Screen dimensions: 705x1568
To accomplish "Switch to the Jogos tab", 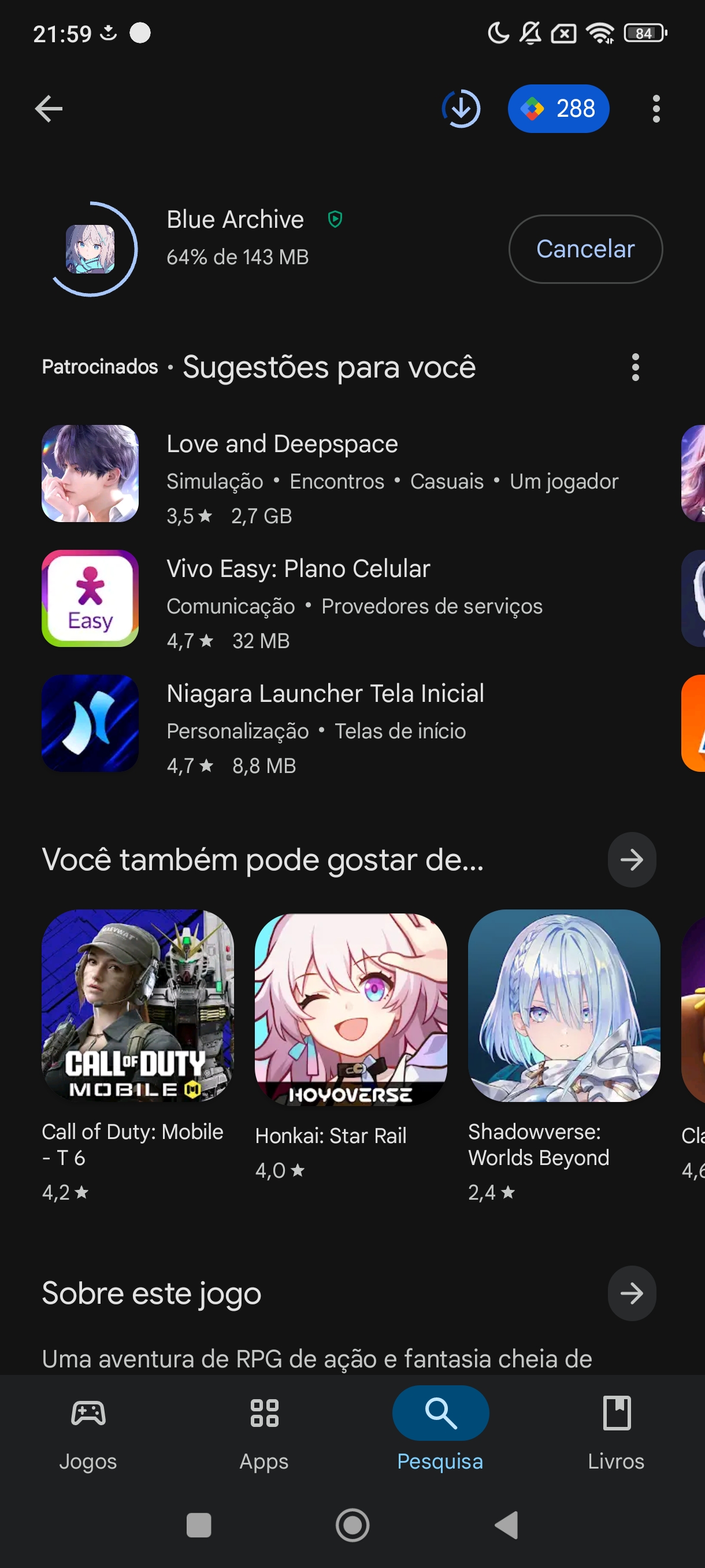I will [x=88, y=1433].
